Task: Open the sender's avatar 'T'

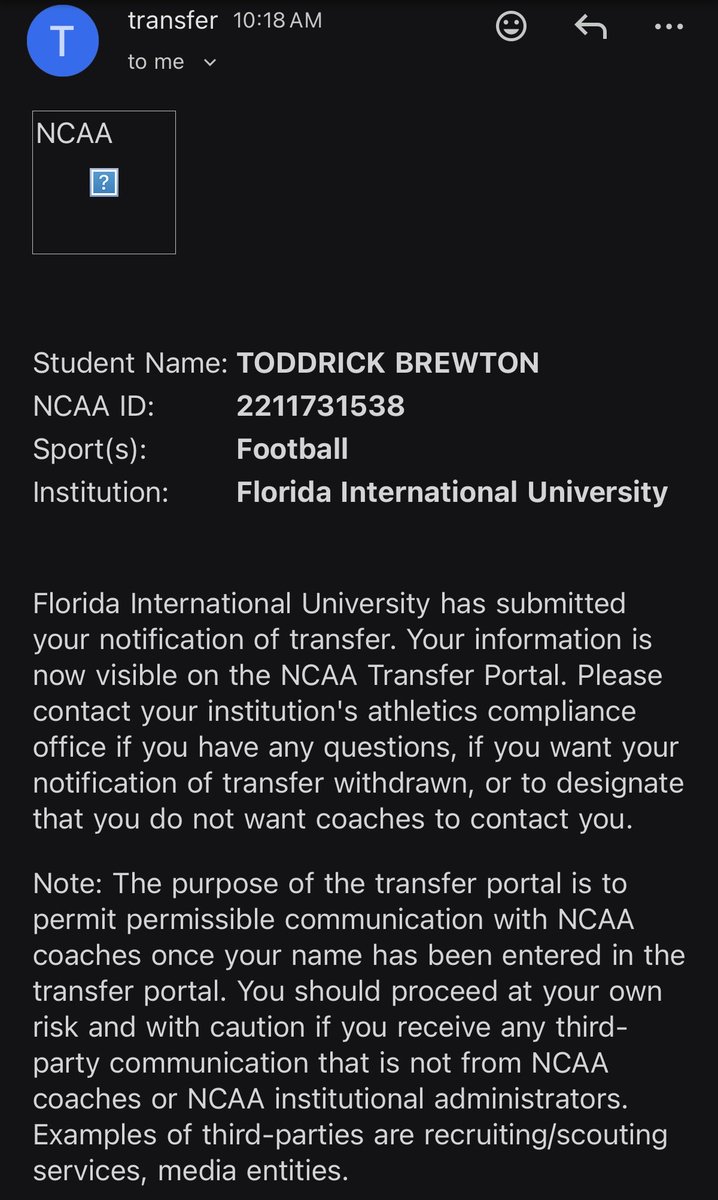Action: point(63,41)
